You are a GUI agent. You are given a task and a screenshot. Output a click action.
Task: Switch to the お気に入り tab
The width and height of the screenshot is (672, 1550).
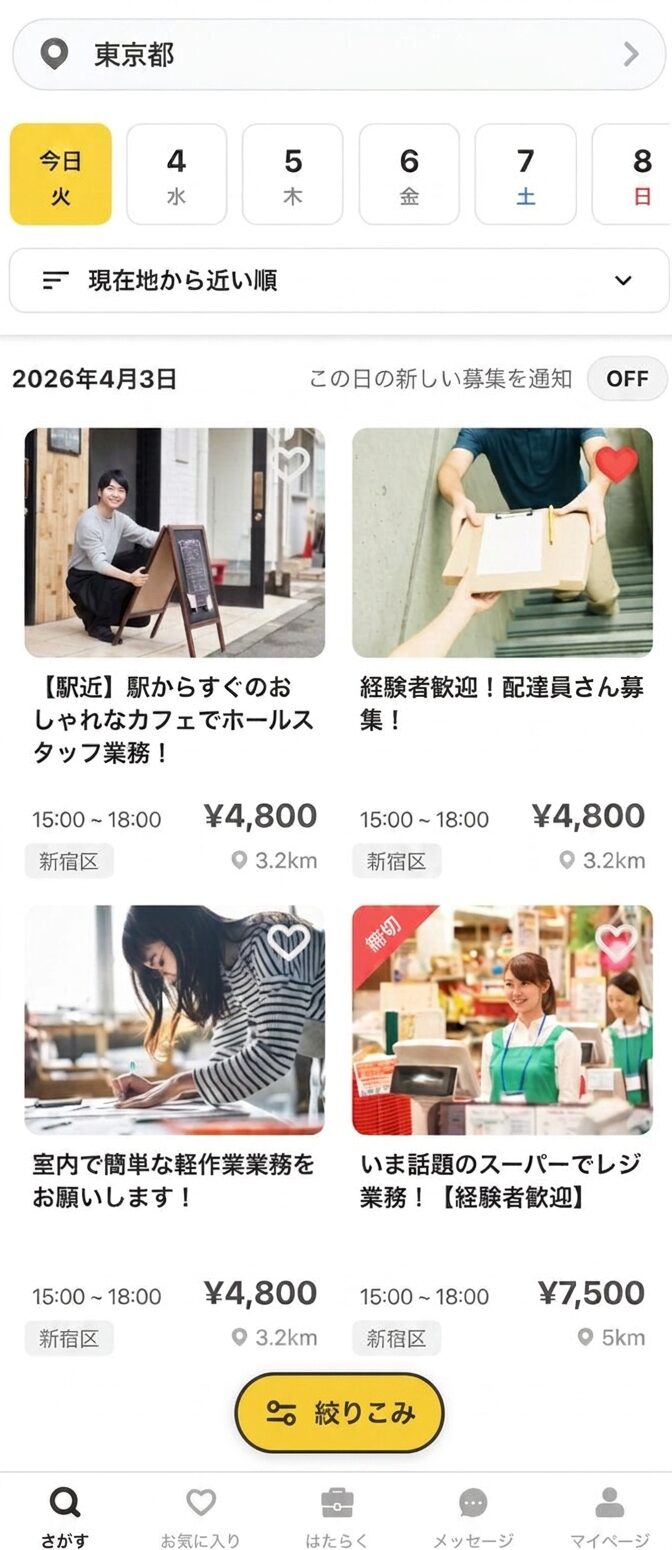201,1516
